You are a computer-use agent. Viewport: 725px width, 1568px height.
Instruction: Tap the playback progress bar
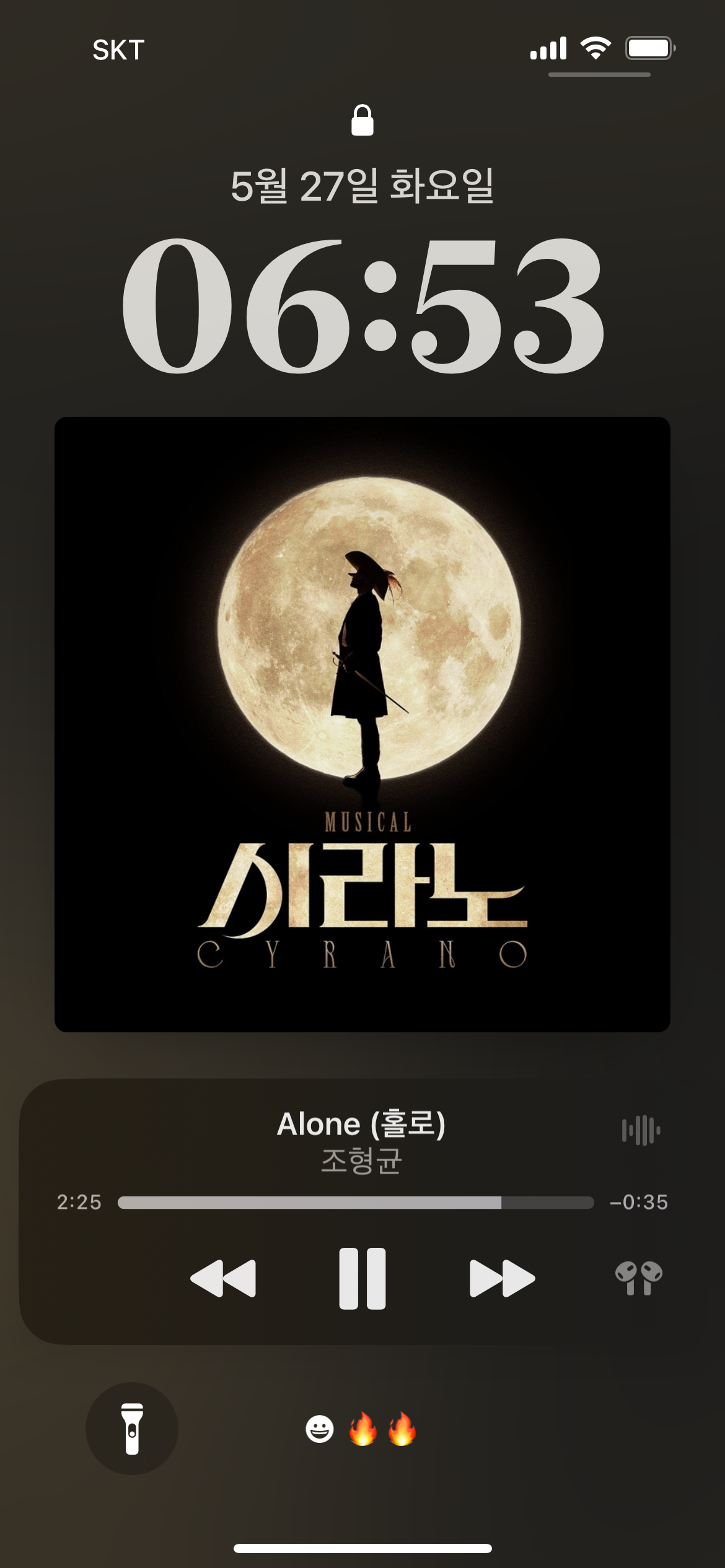coord(356,1203)
